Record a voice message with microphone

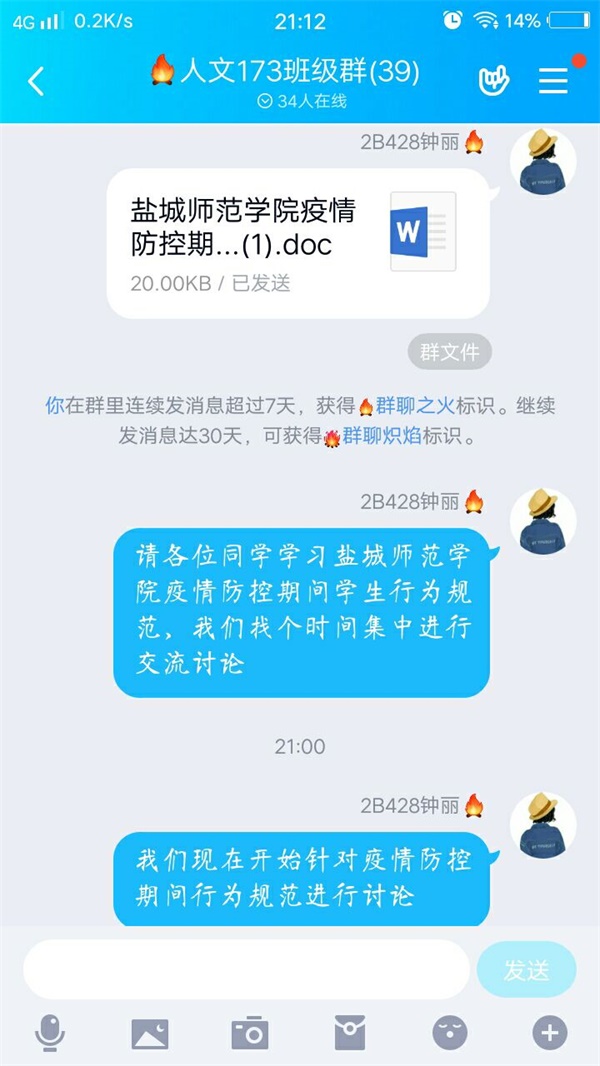(48, 1033)
